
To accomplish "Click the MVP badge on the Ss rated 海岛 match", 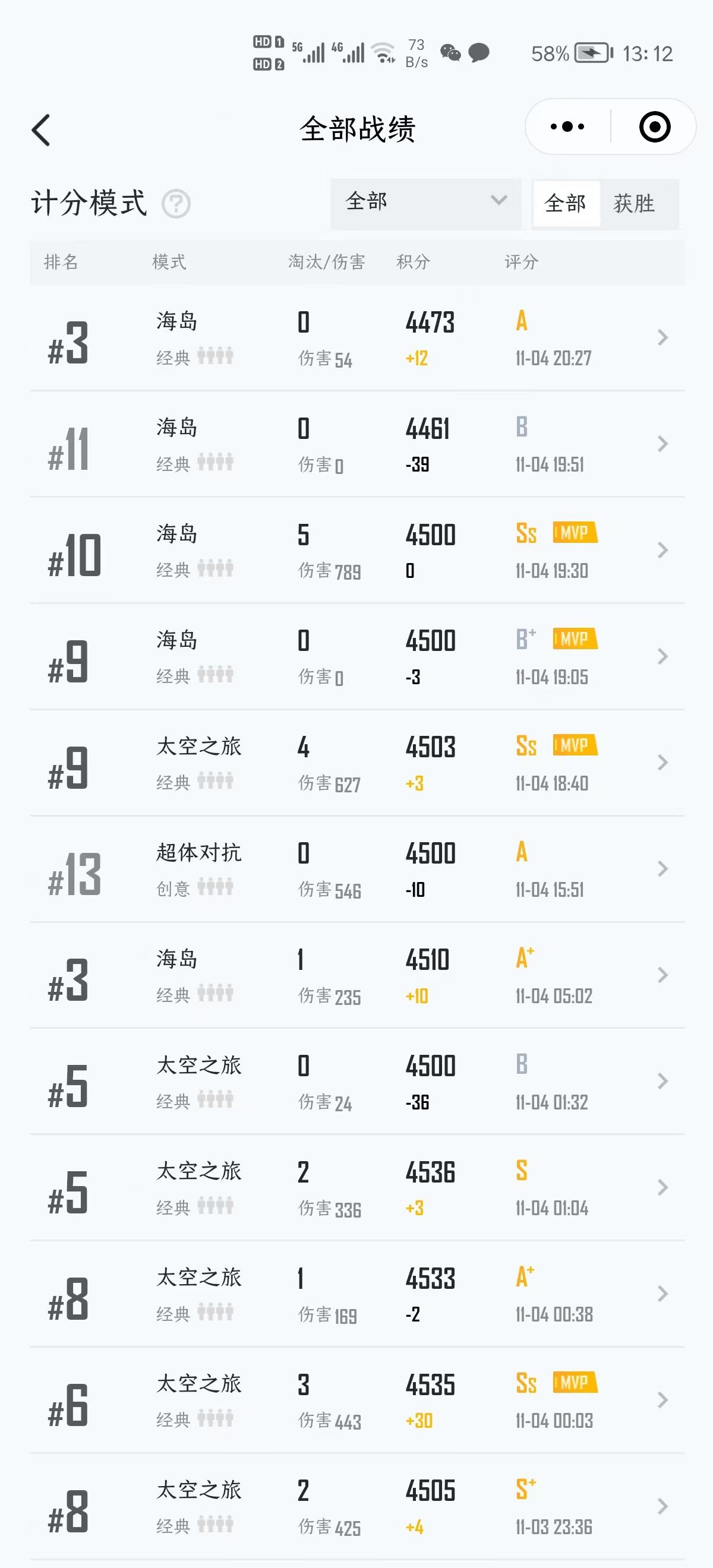I will click(575, 534).
